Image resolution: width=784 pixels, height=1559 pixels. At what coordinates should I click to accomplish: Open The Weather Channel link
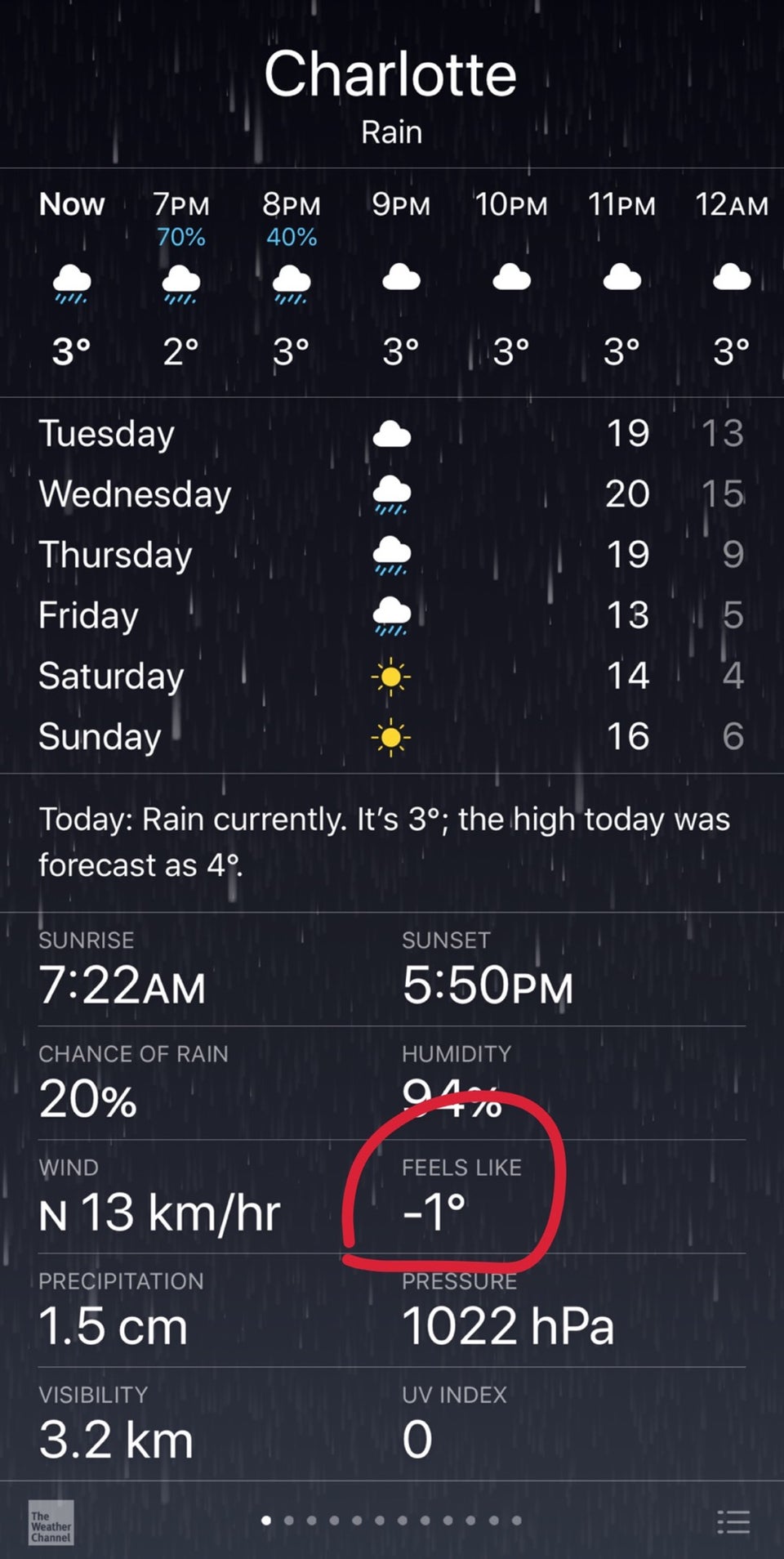point(51,1522)
